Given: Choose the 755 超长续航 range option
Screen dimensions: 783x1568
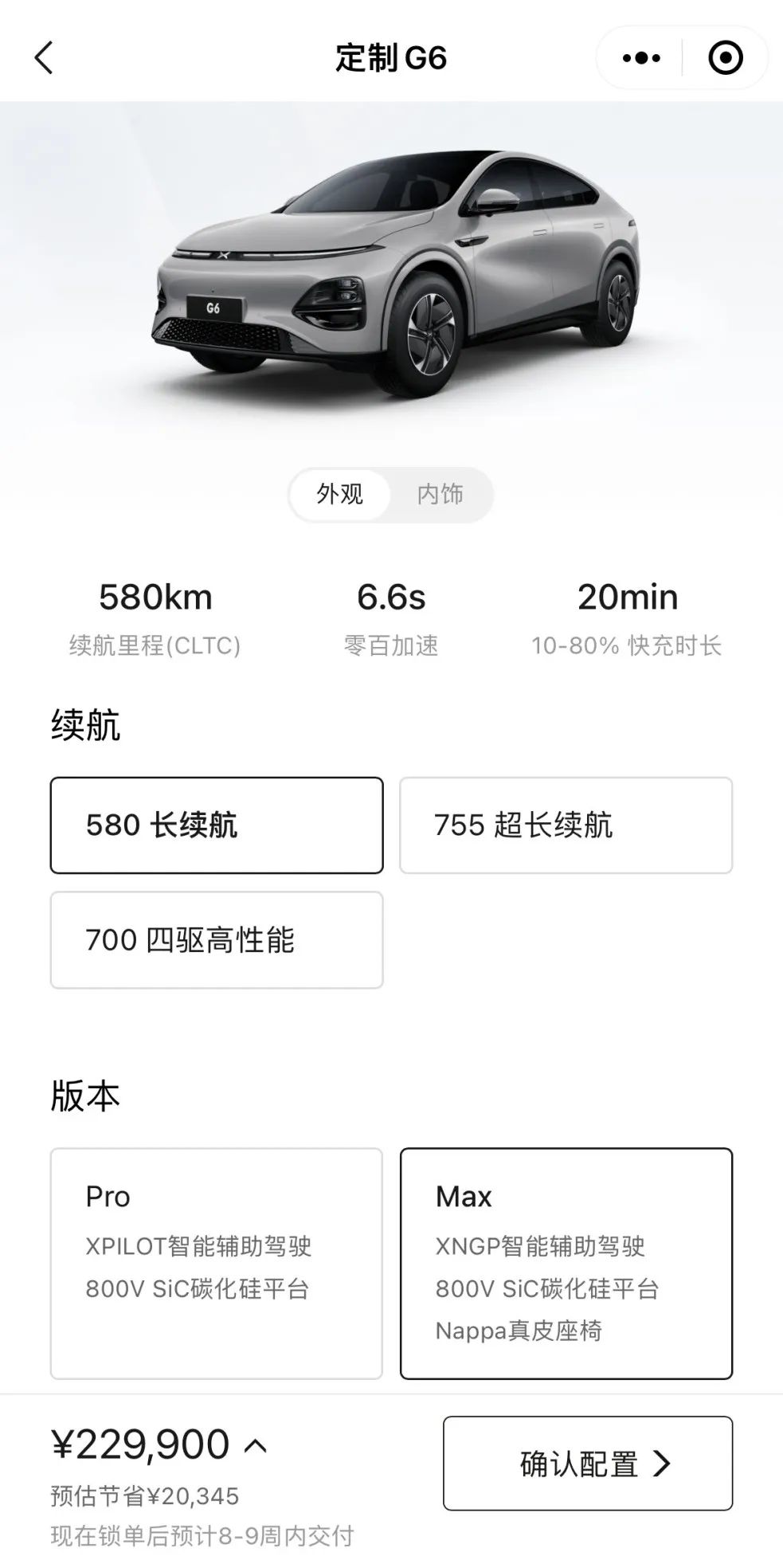Looking at the screenshot, I should tap(566, 825).
